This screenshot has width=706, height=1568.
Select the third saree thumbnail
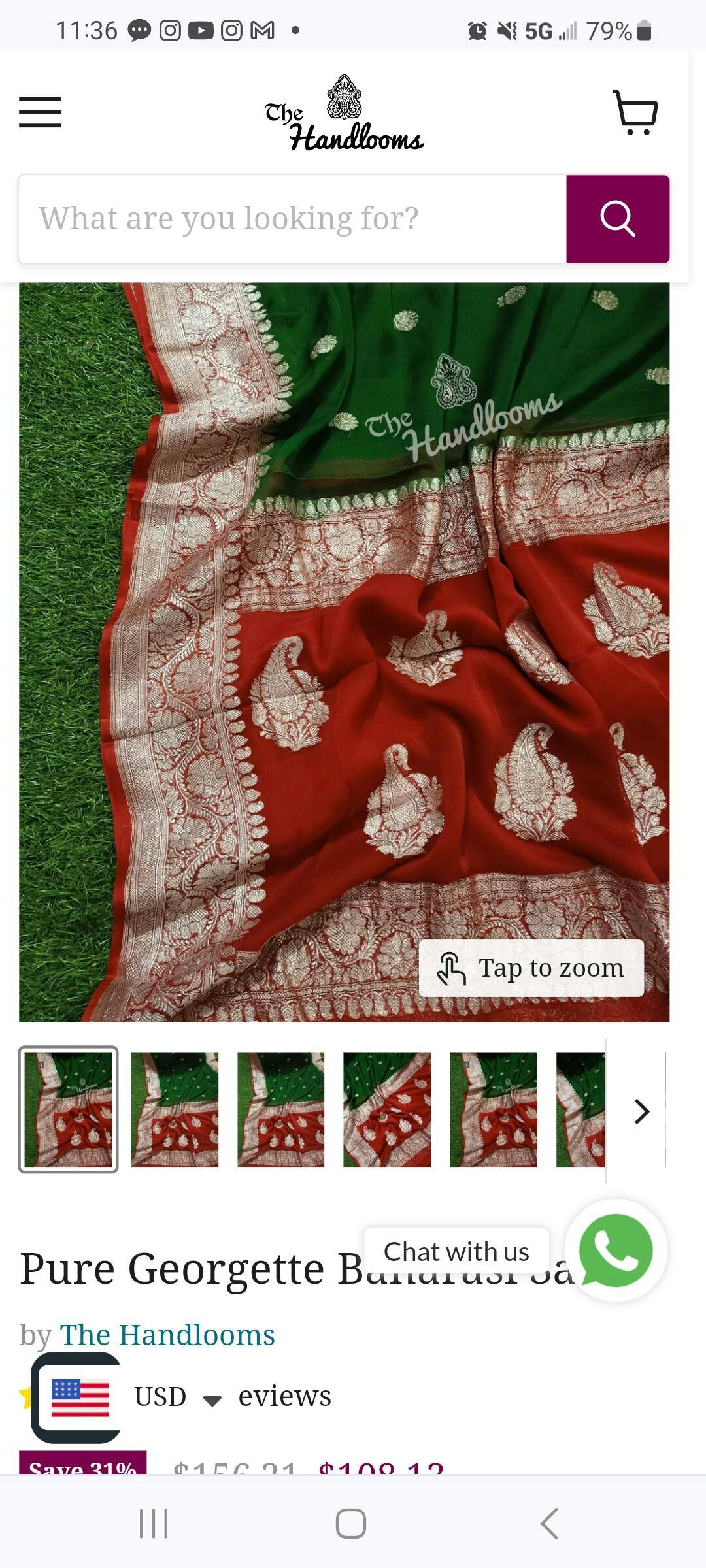point(280,1109)
